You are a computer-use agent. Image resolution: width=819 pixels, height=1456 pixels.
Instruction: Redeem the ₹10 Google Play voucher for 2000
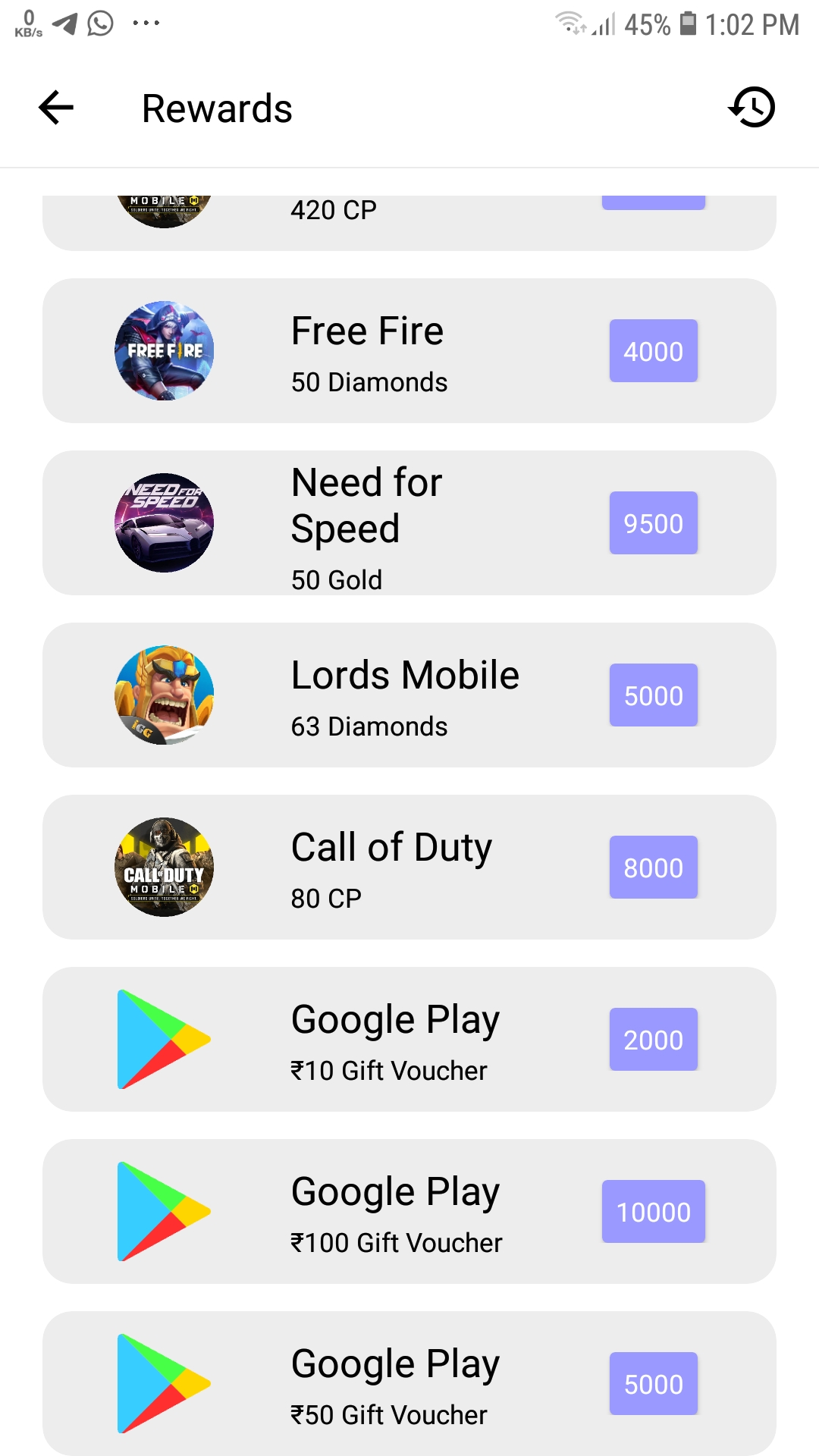[x=653, y=1040]
